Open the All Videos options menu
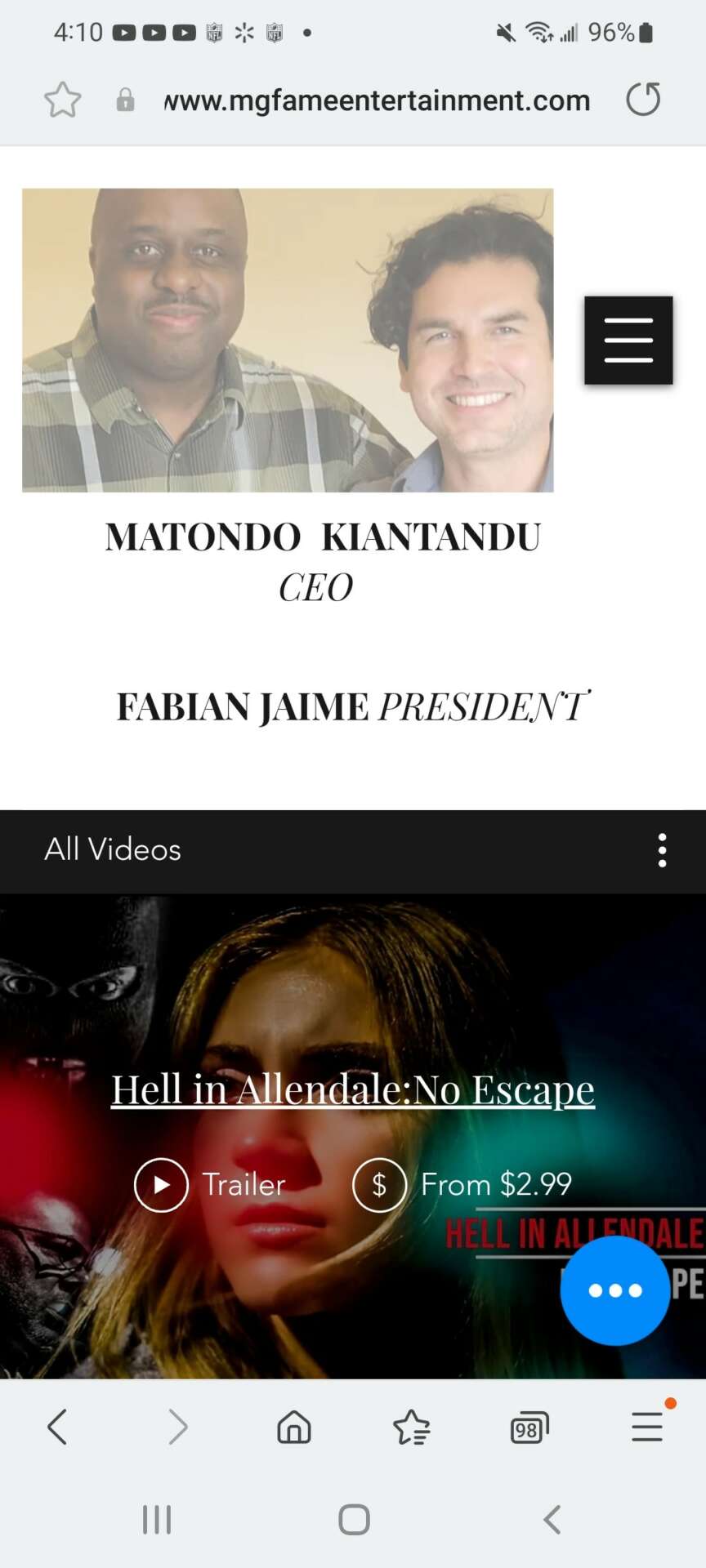This screenshot has width=706, height=1568. (x=662, y=850)
